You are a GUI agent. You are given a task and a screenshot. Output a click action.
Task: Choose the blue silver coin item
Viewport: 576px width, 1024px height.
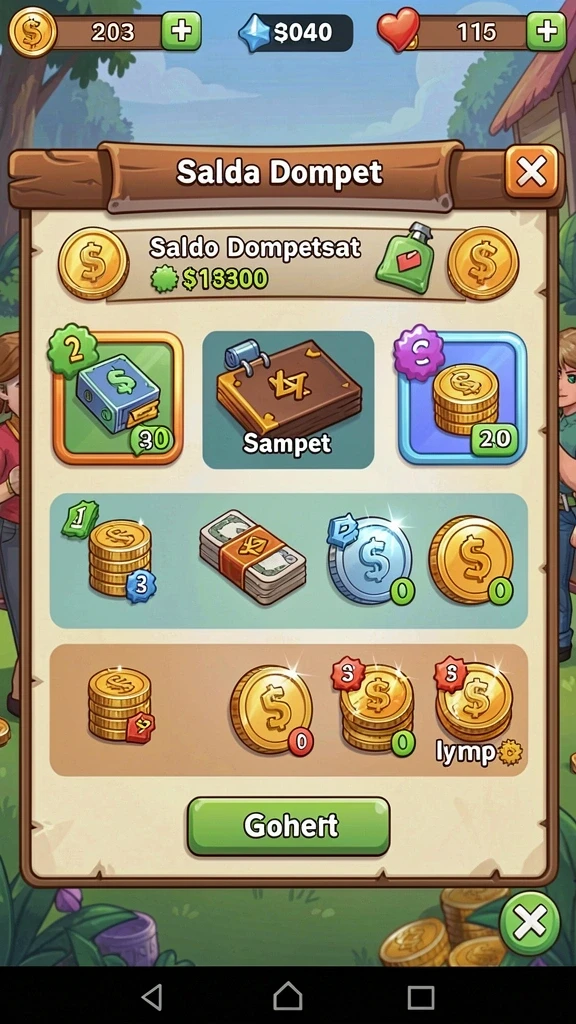click(x=371, y=560)
